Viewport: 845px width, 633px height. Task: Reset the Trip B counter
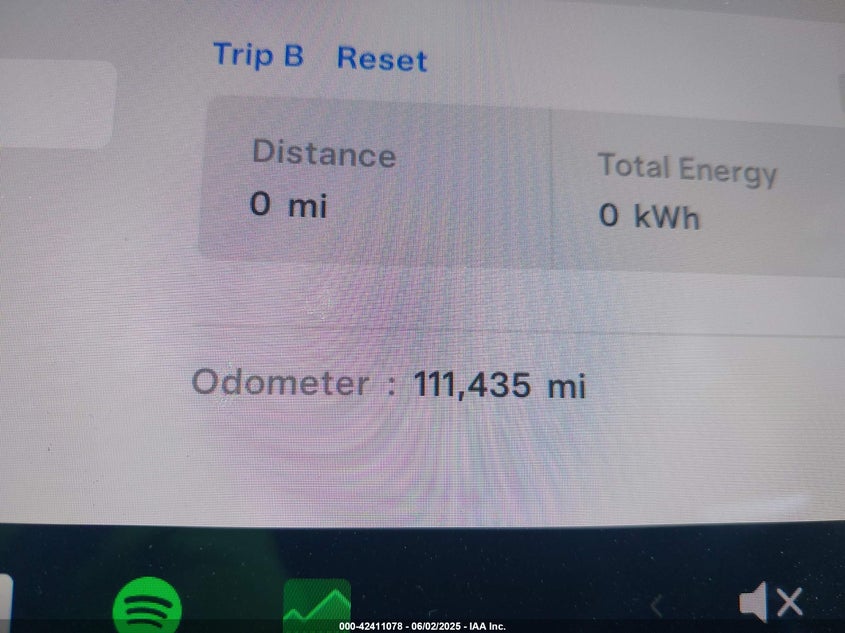pyautogui.click(x=381, y=59)
